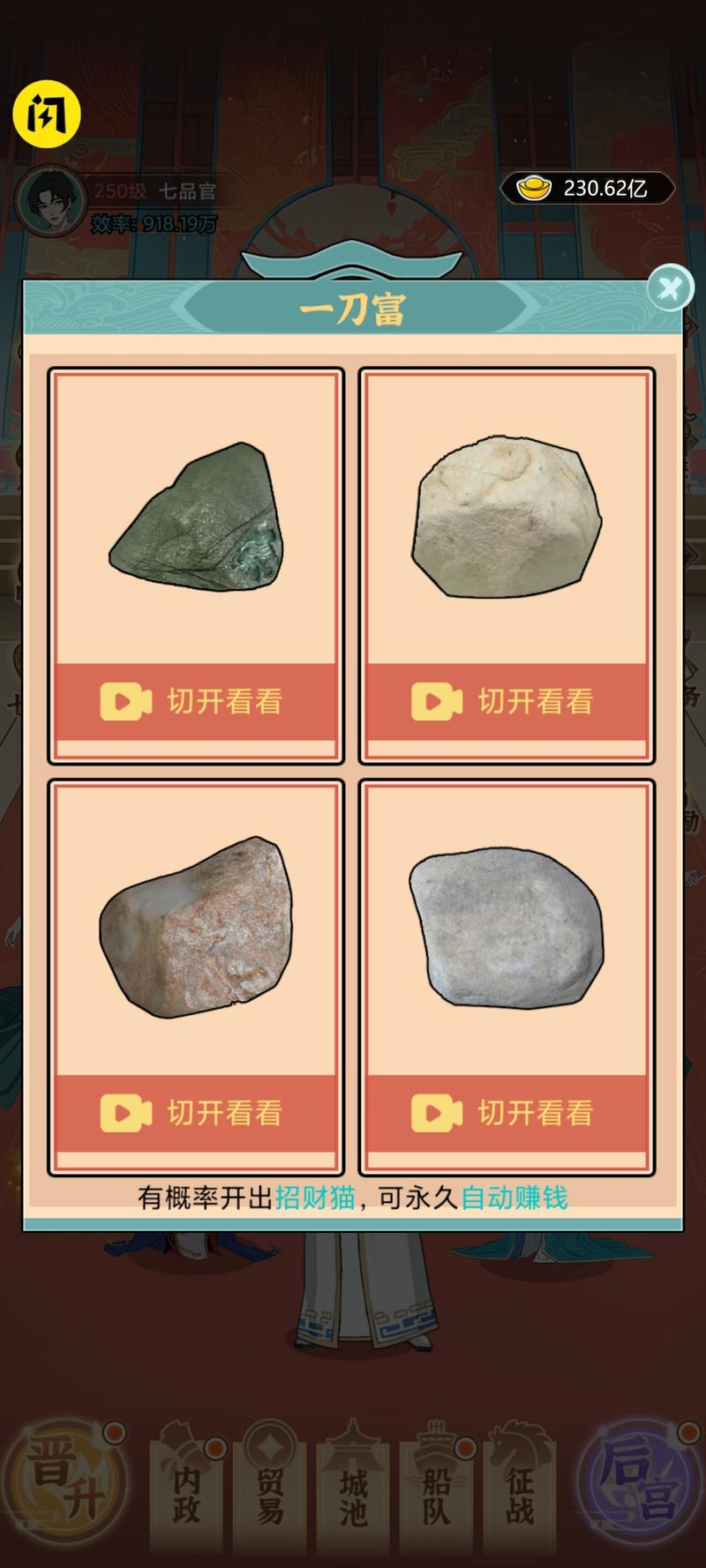Tap 切开看看 under the reddish-brown stone
Screen dimensions: 706x1568
pyautogui.click(x=195, y=1113)
